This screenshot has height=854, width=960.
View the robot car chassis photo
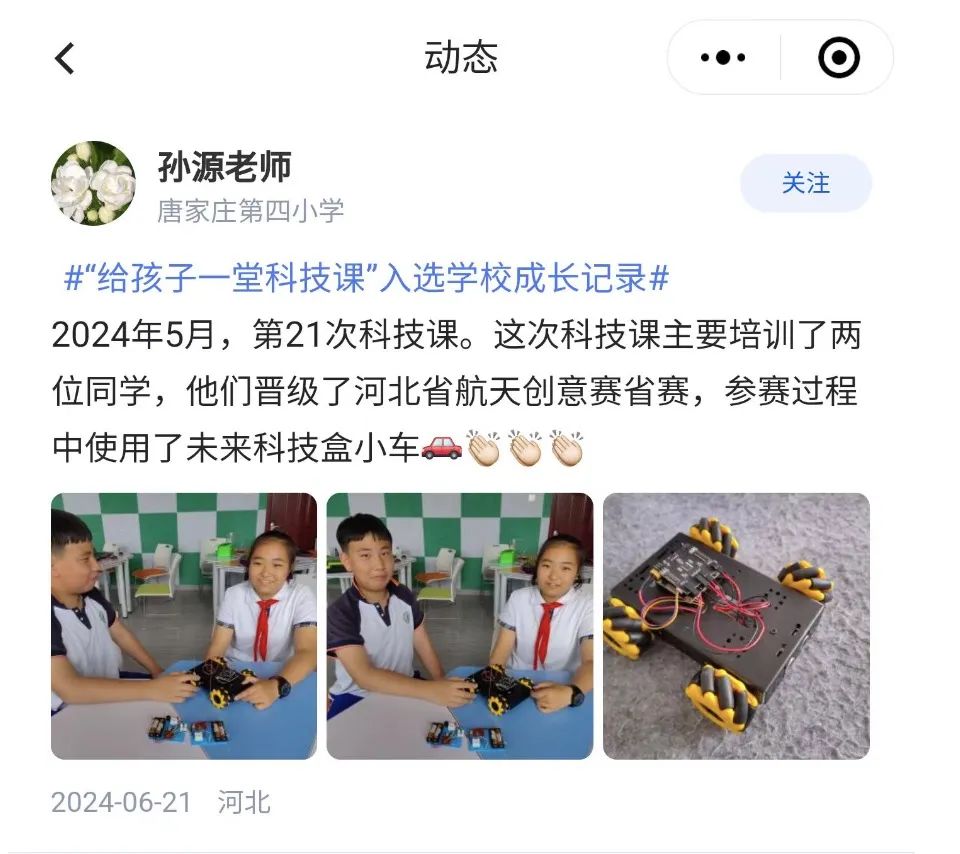click(736, 626)
